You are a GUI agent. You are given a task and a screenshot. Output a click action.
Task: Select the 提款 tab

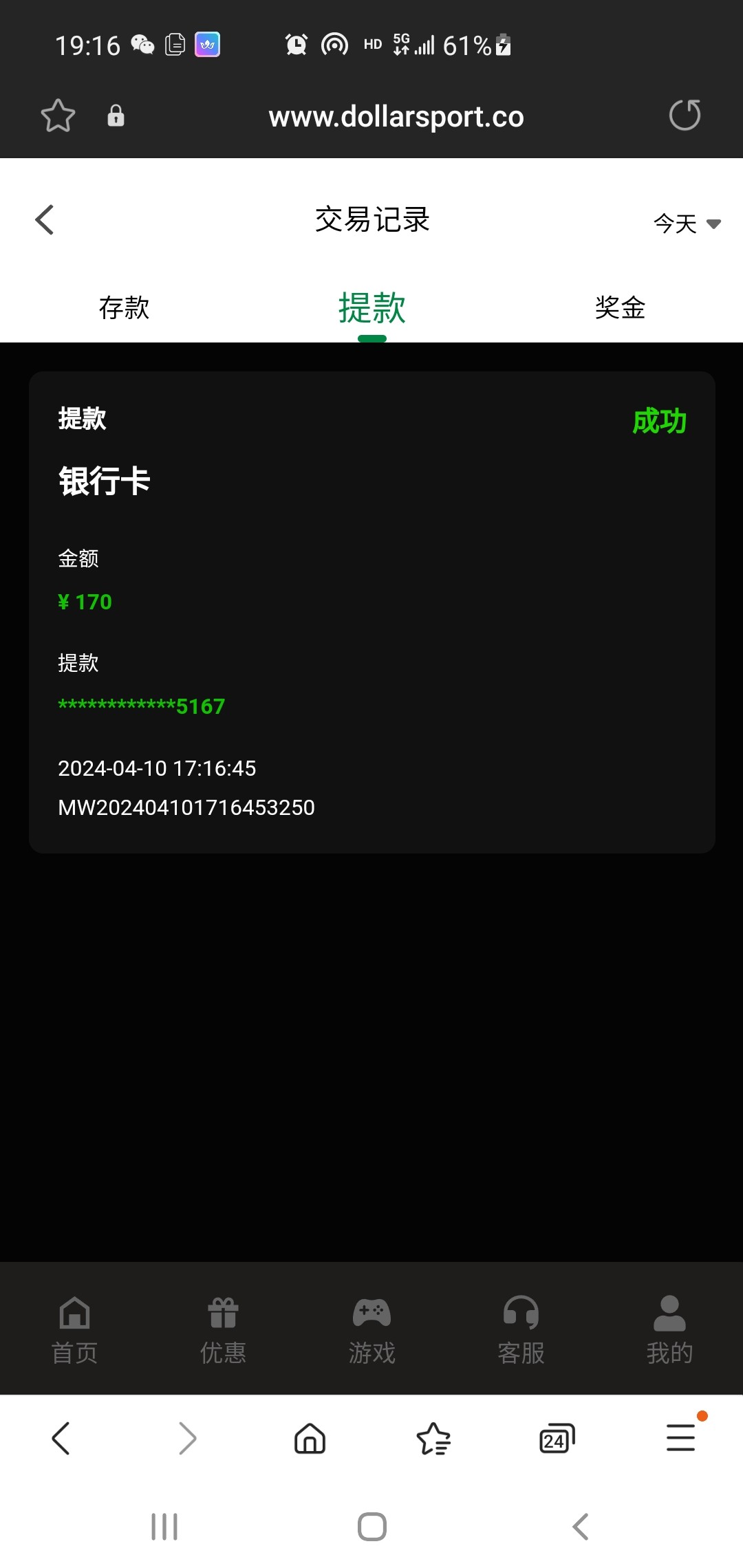[371, 307]
